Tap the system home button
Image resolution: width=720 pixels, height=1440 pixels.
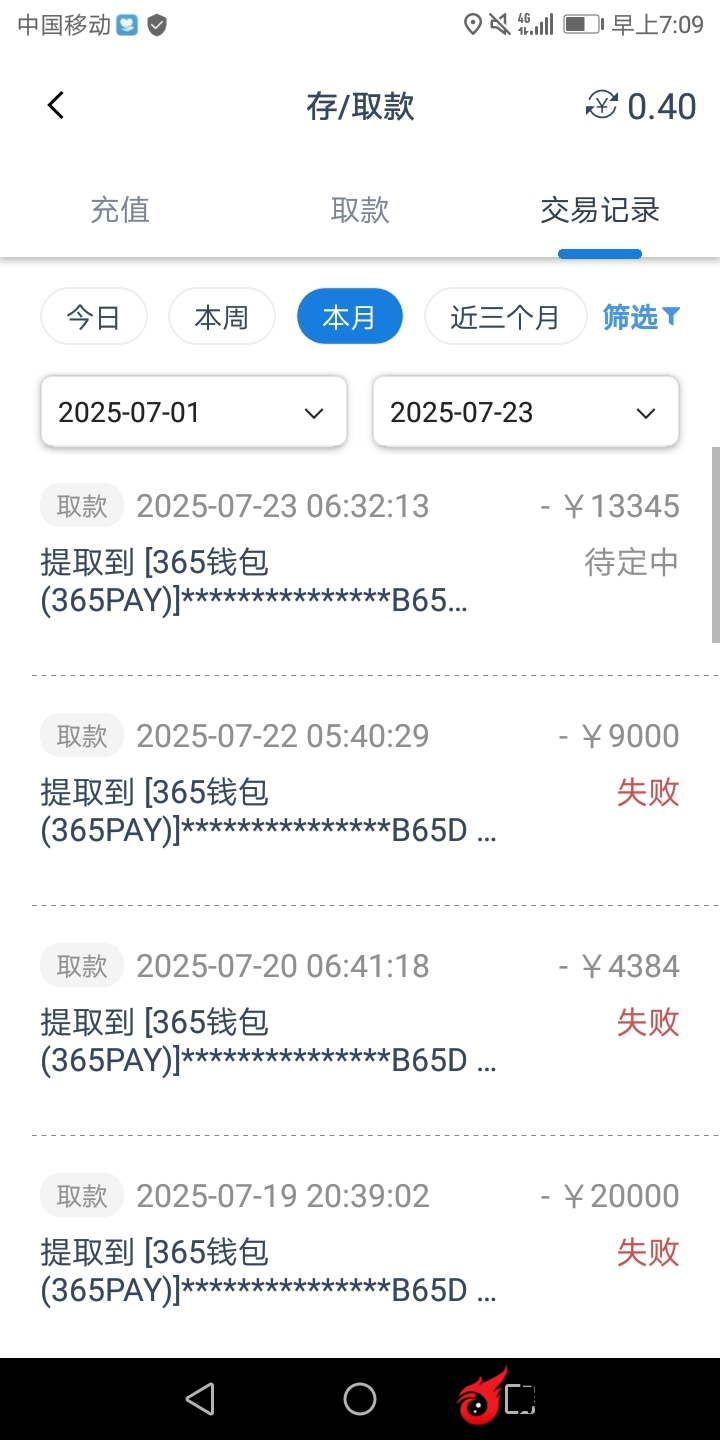(360, 1399)
